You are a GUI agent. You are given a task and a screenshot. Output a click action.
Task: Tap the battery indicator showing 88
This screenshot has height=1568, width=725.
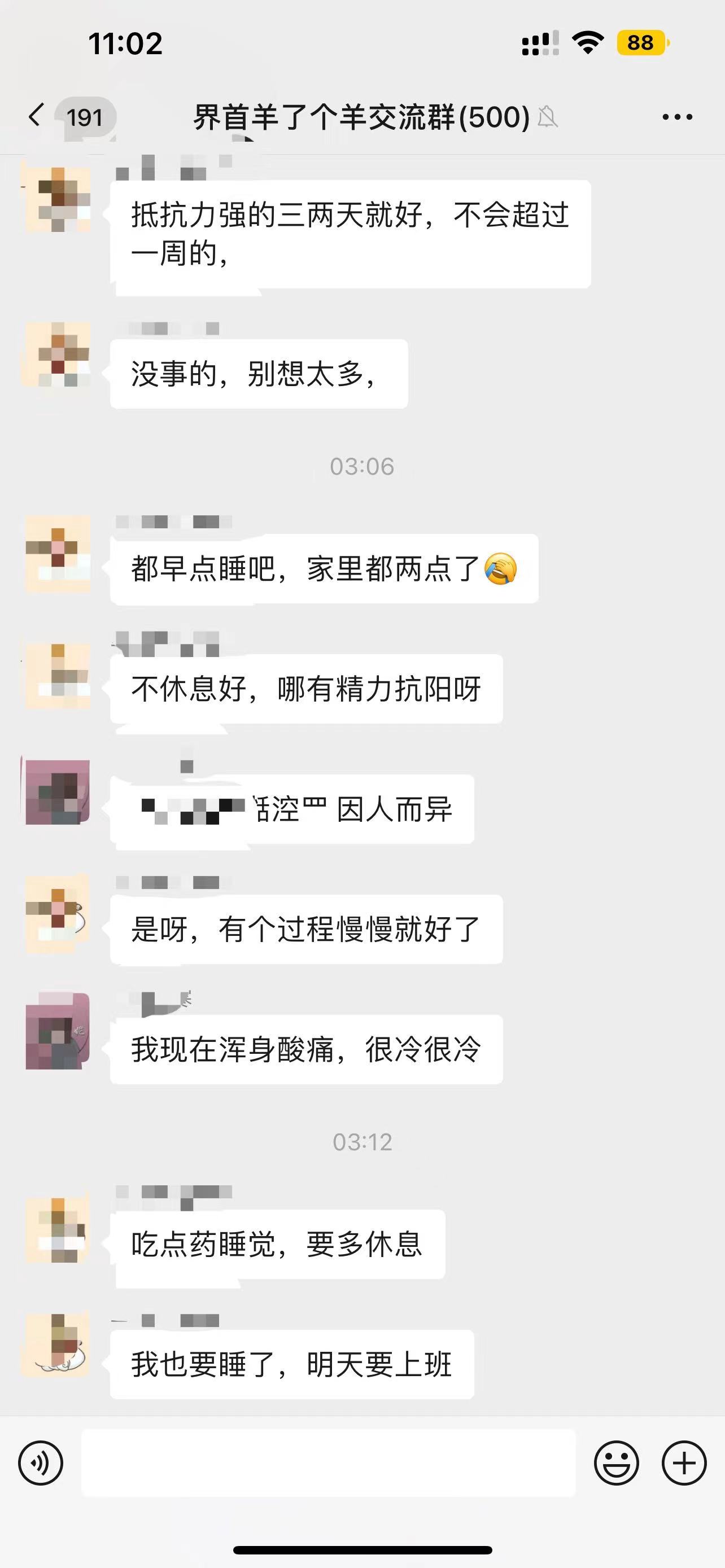pos(641,42)
